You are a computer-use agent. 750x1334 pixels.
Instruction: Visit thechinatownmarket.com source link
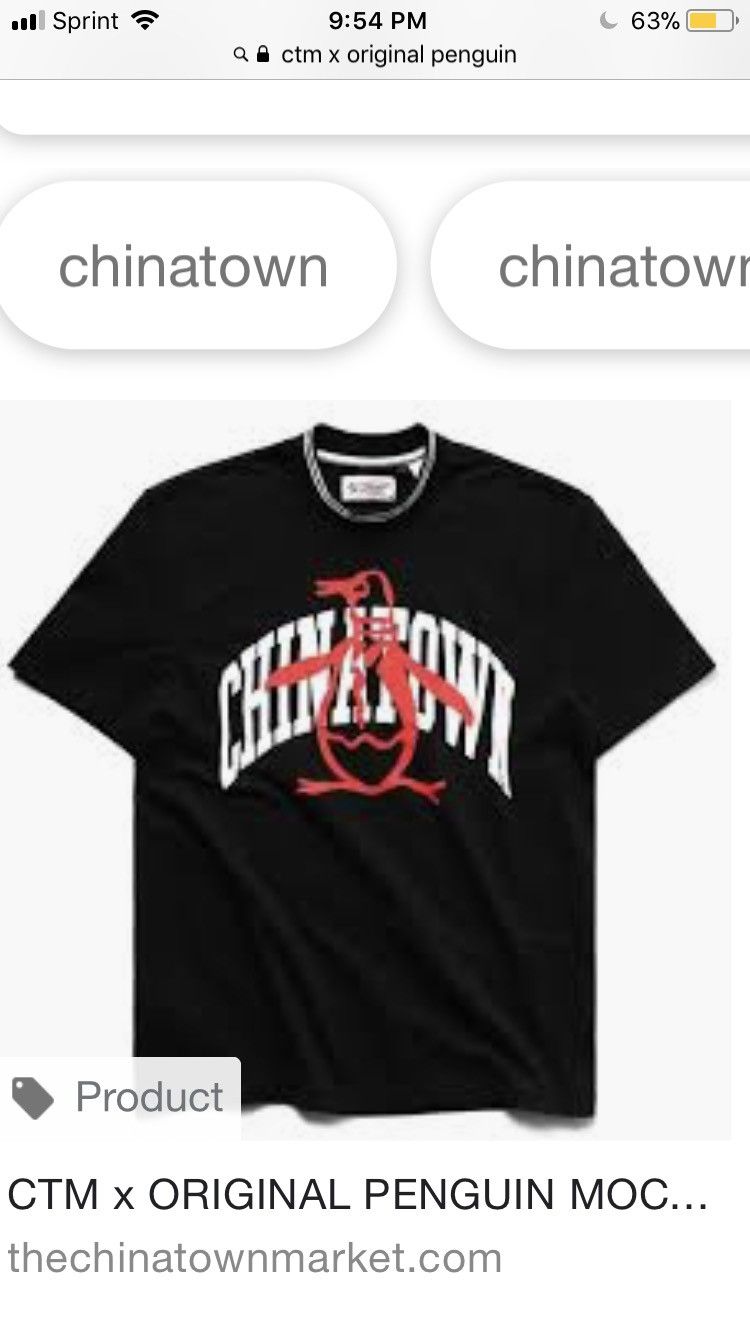[255, 1257]
